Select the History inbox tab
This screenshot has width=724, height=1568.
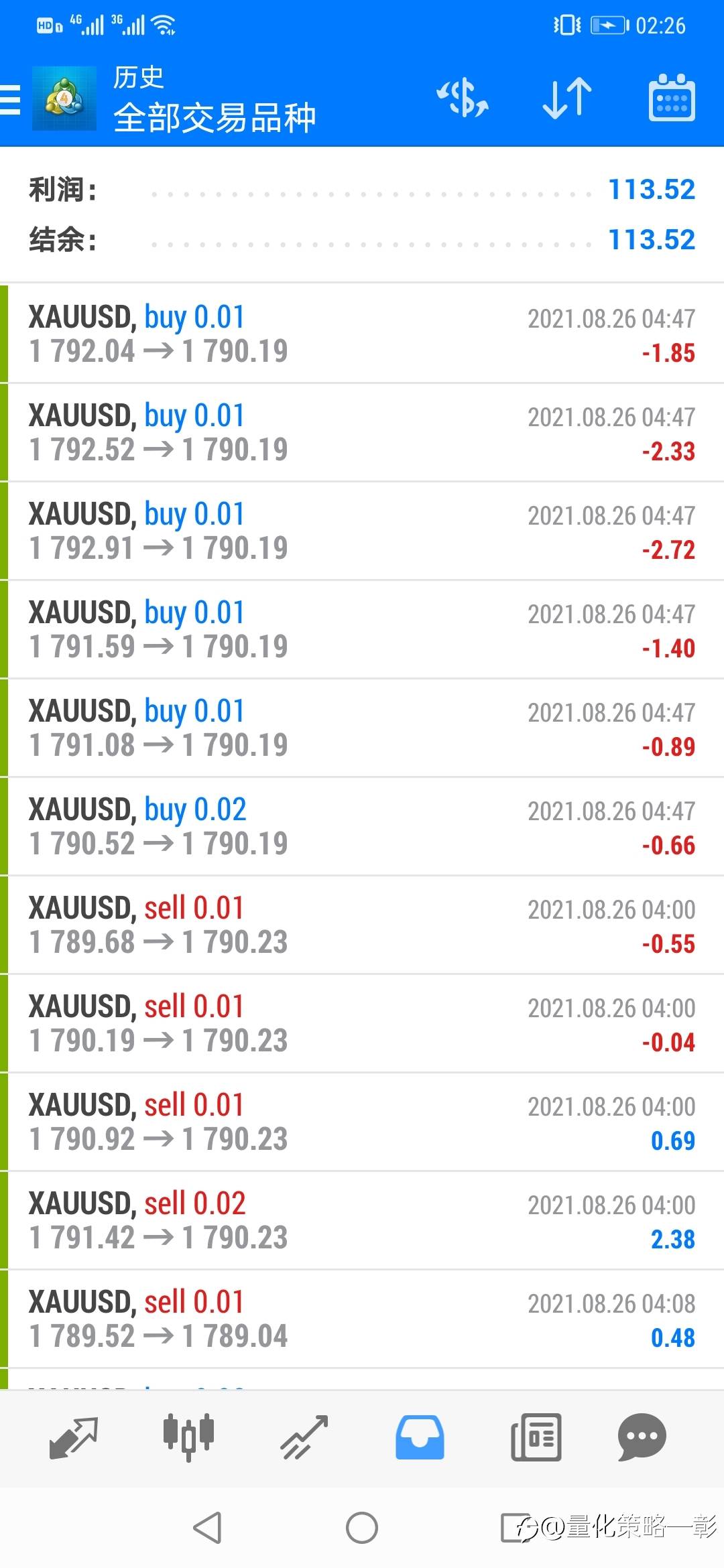[x=420, y=1438]
